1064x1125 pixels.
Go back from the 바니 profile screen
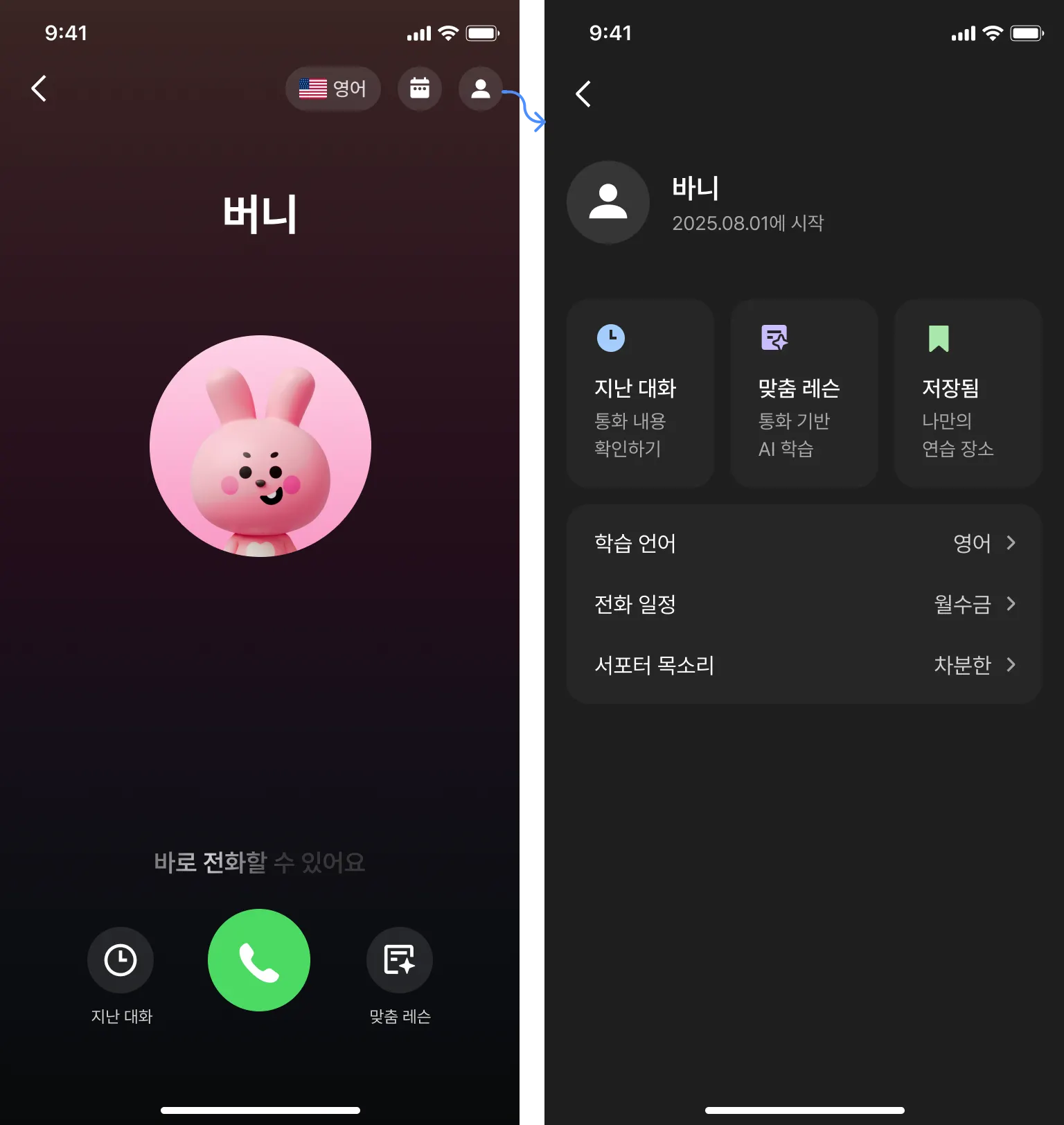(584, 94)
